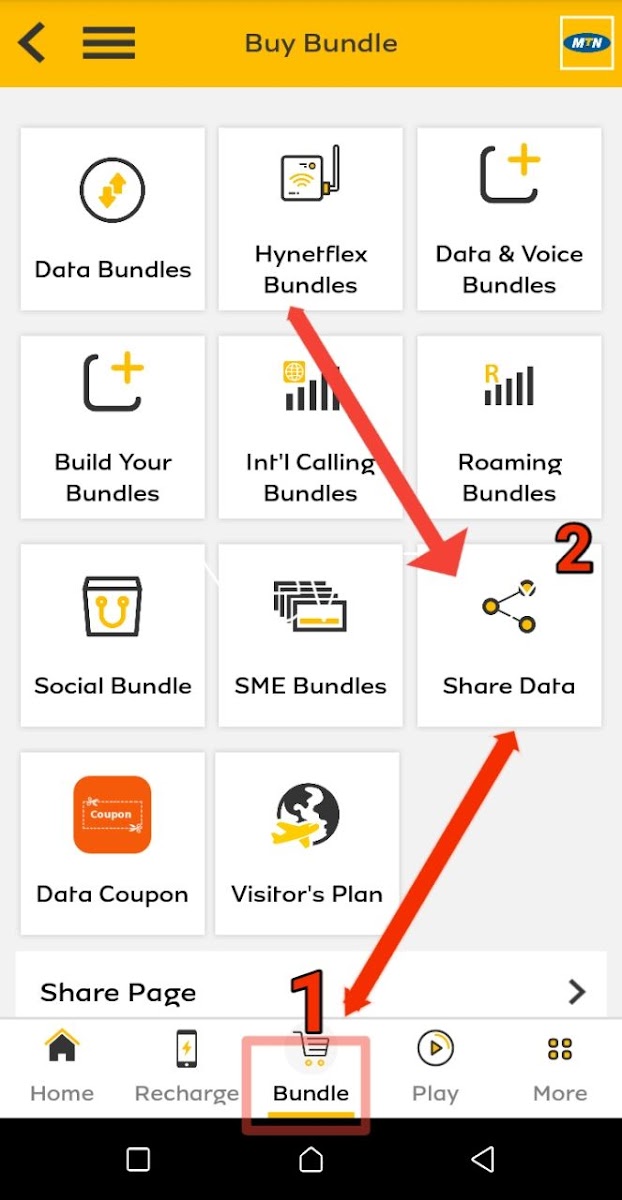
Task: Open the hamburger drawer menu
Action: click(108, 43)
